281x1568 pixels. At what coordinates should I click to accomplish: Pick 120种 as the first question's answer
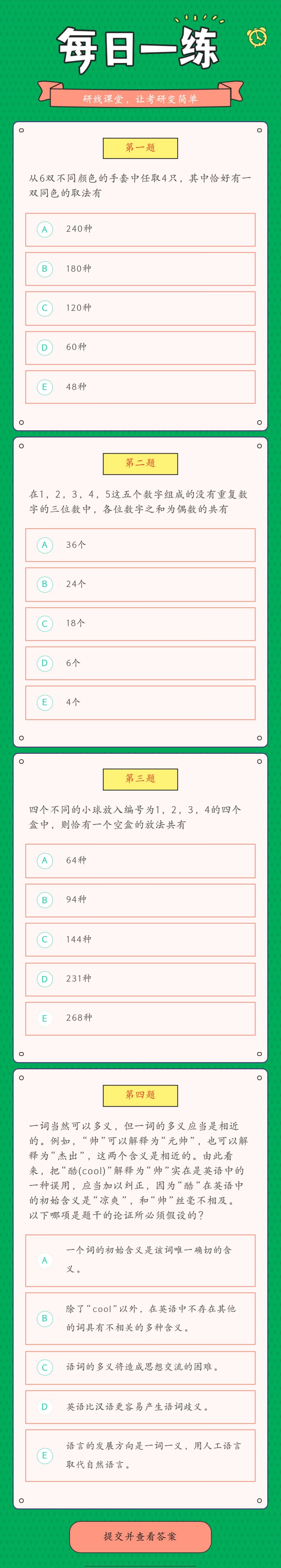(140, 308)
